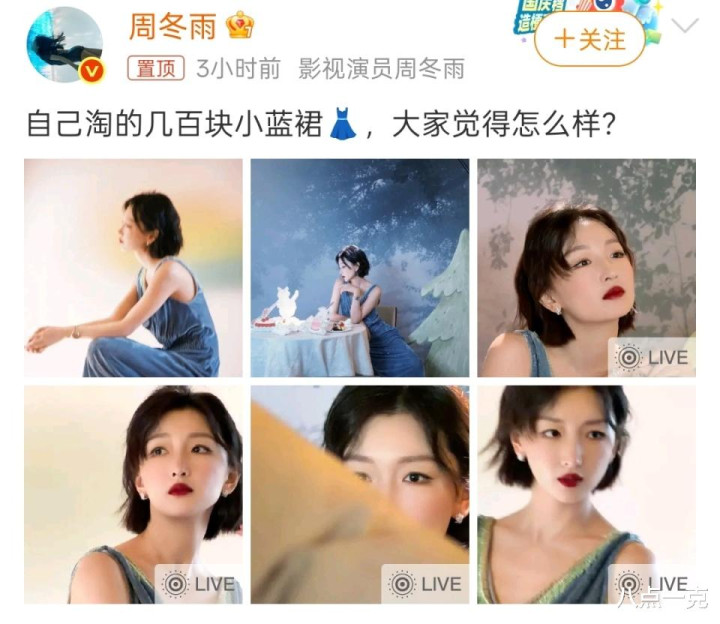
Task: Open the side-profile seated photo
Action: click(x=133, y=268)
